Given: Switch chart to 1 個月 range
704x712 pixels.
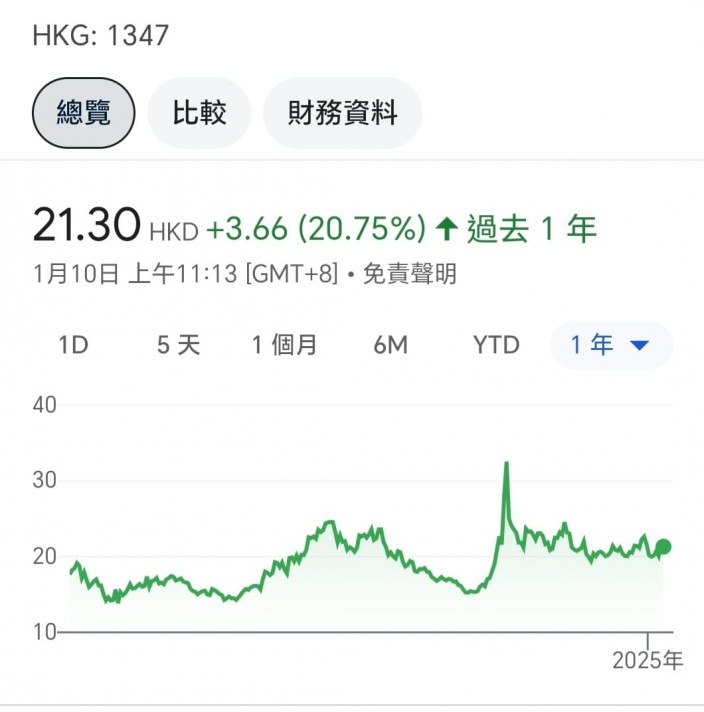Looking at the screenshot, I should (x=284, y=345).
